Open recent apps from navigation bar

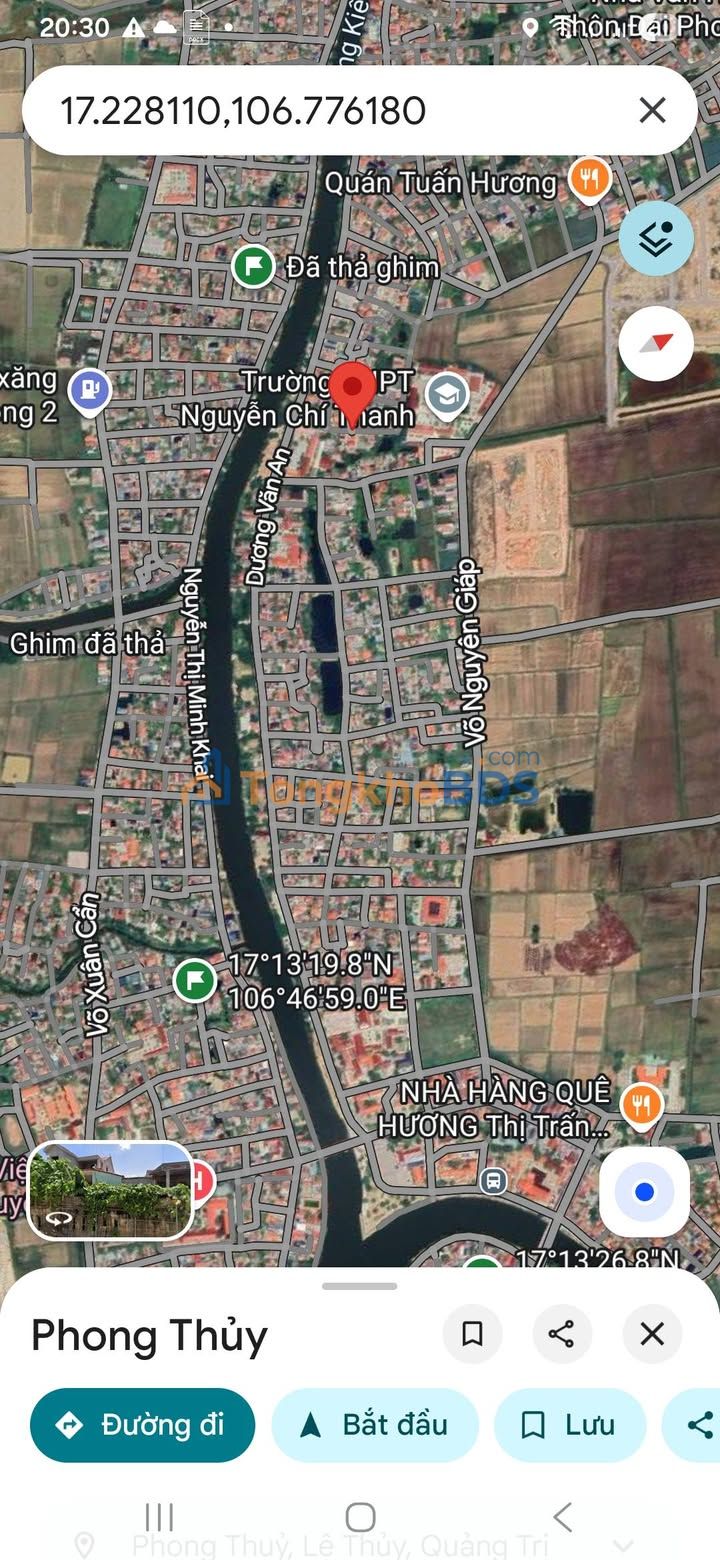(159, 1517)
